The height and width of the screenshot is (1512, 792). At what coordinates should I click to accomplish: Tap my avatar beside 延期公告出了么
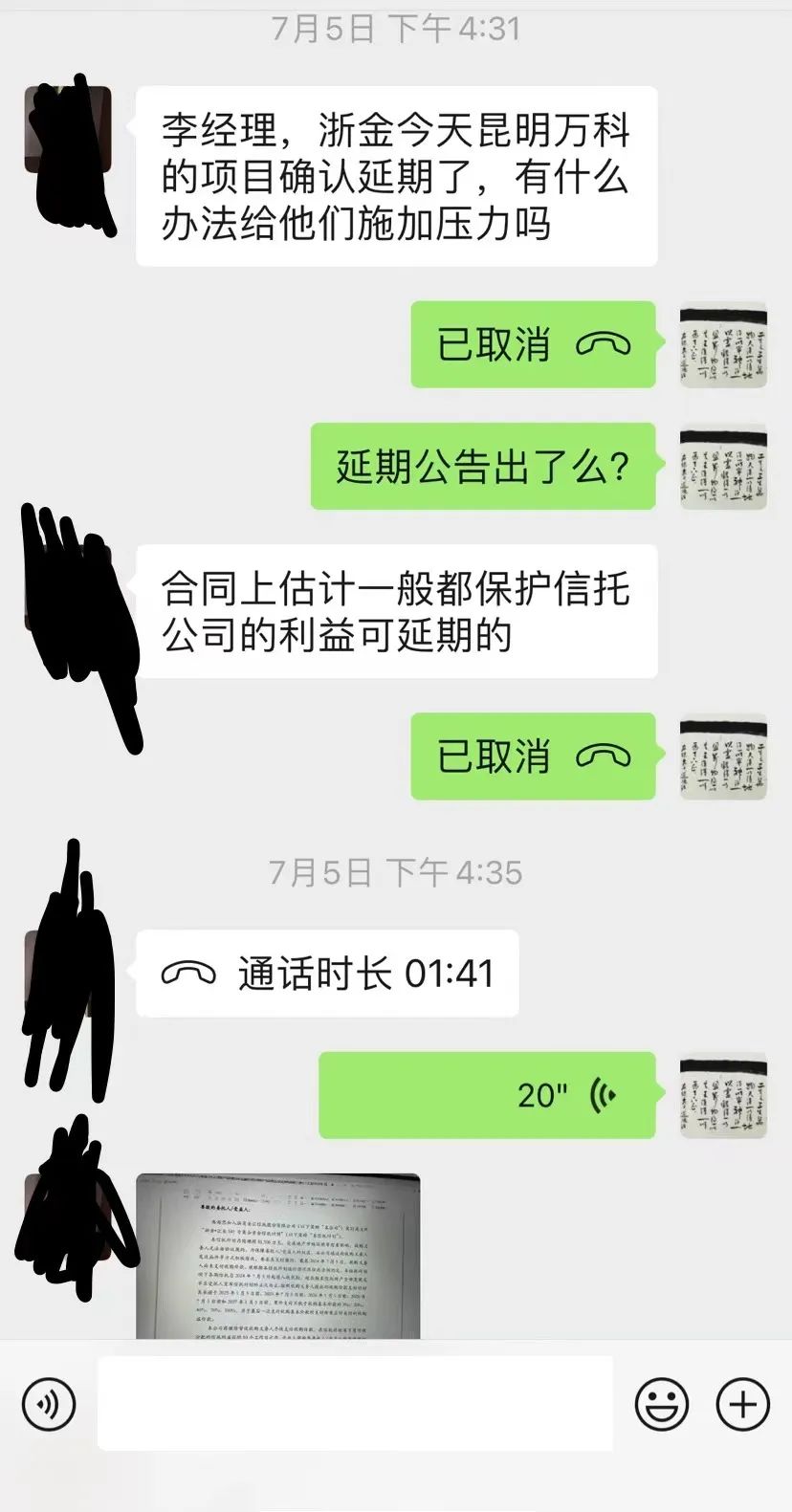click(723, 467)
